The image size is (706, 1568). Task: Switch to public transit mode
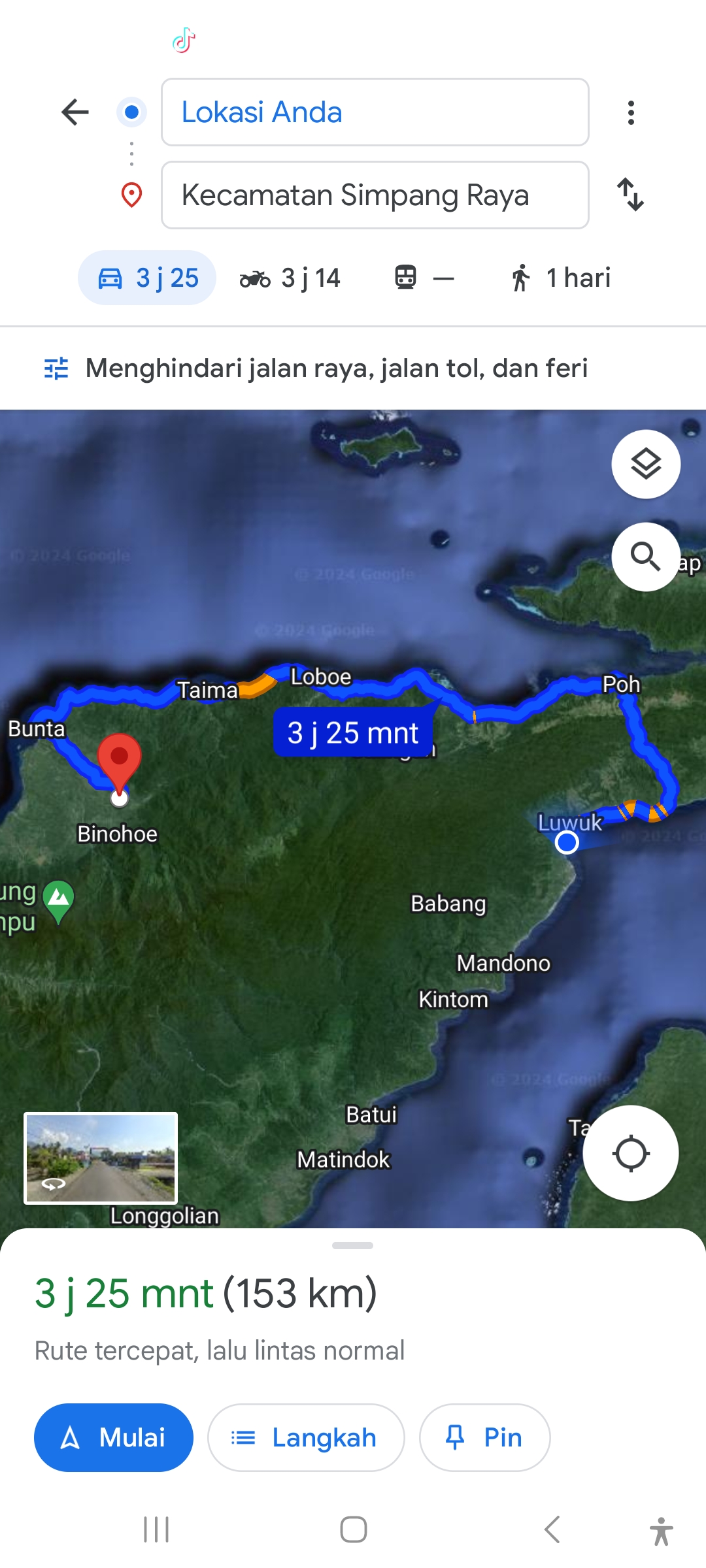(x=424, y=278)
